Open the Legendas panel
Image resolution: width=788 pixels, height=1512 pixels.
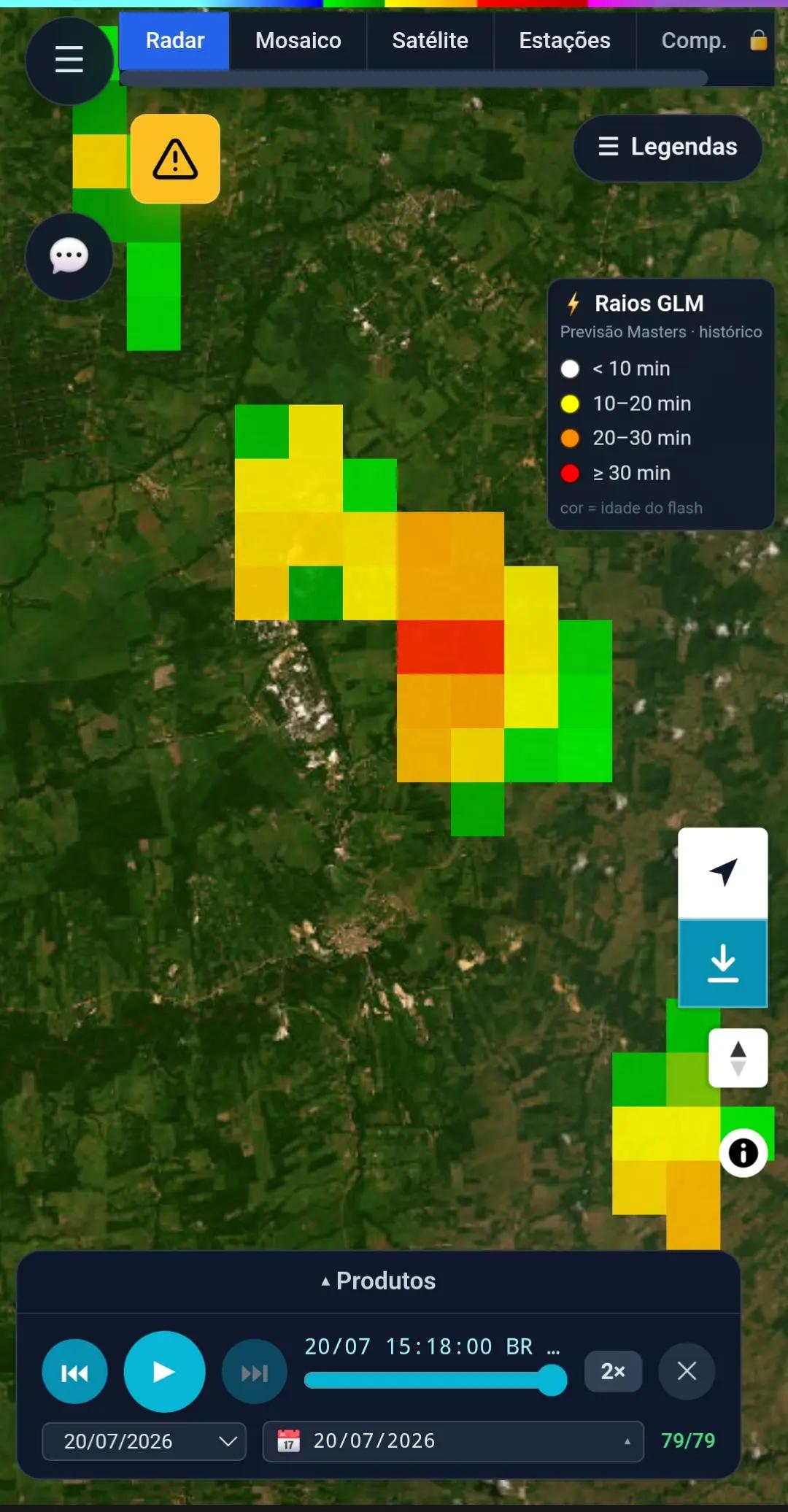point(668,147)
